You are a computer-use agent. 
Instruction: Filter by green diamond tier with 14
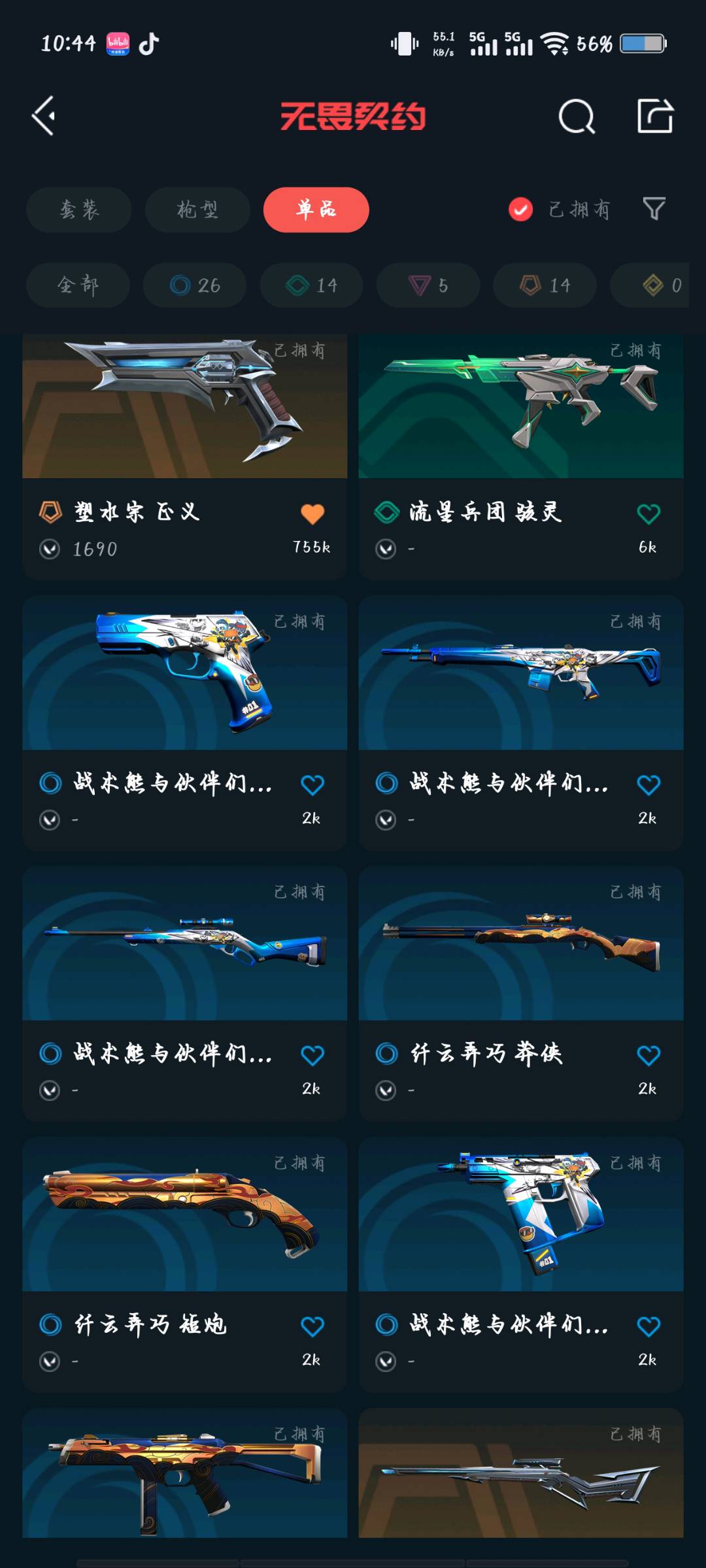point(311,285)
